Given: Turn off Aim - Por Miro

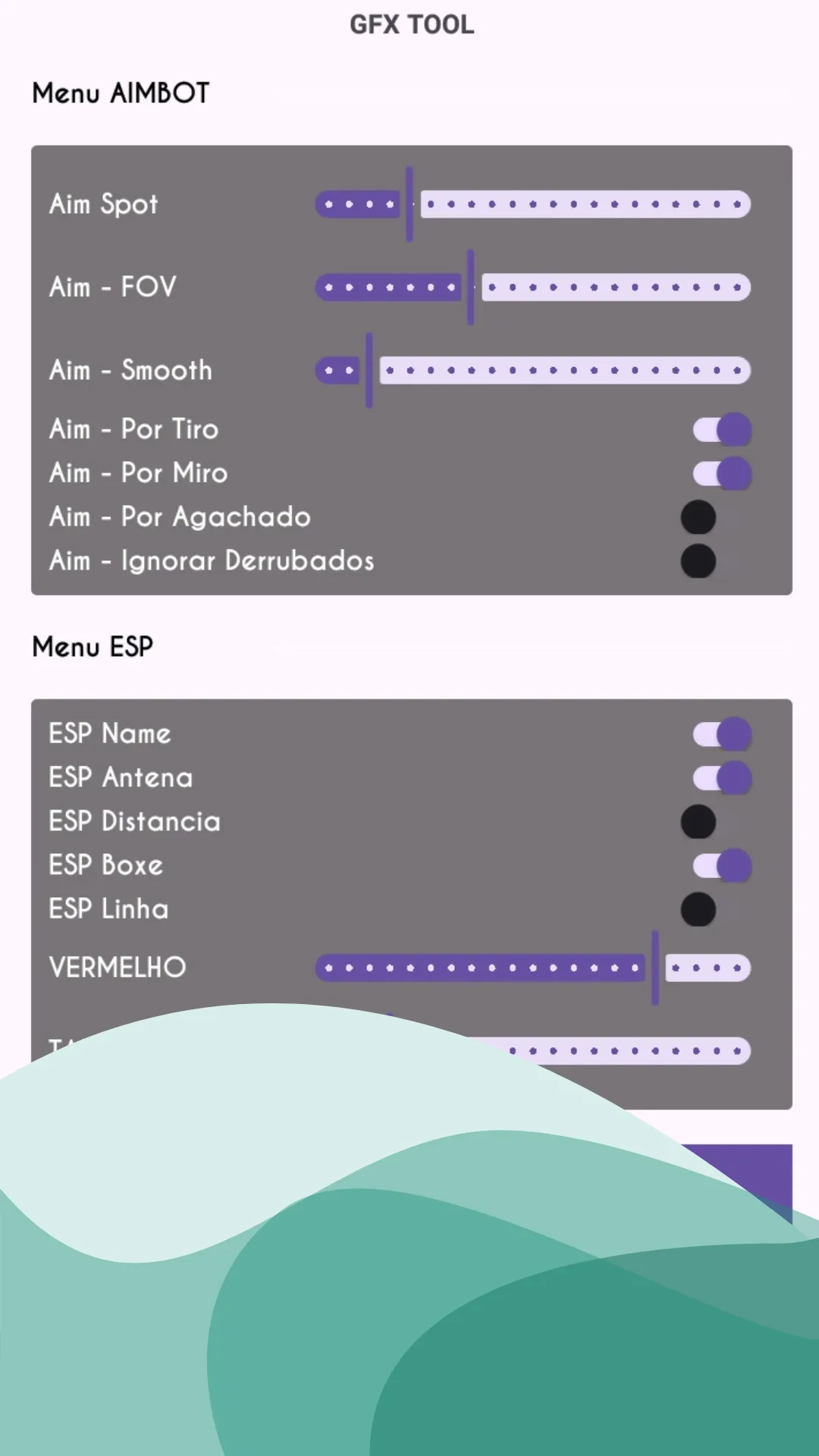Looking at the screenshot, I should pyautogui.click(x=721, y=474).
